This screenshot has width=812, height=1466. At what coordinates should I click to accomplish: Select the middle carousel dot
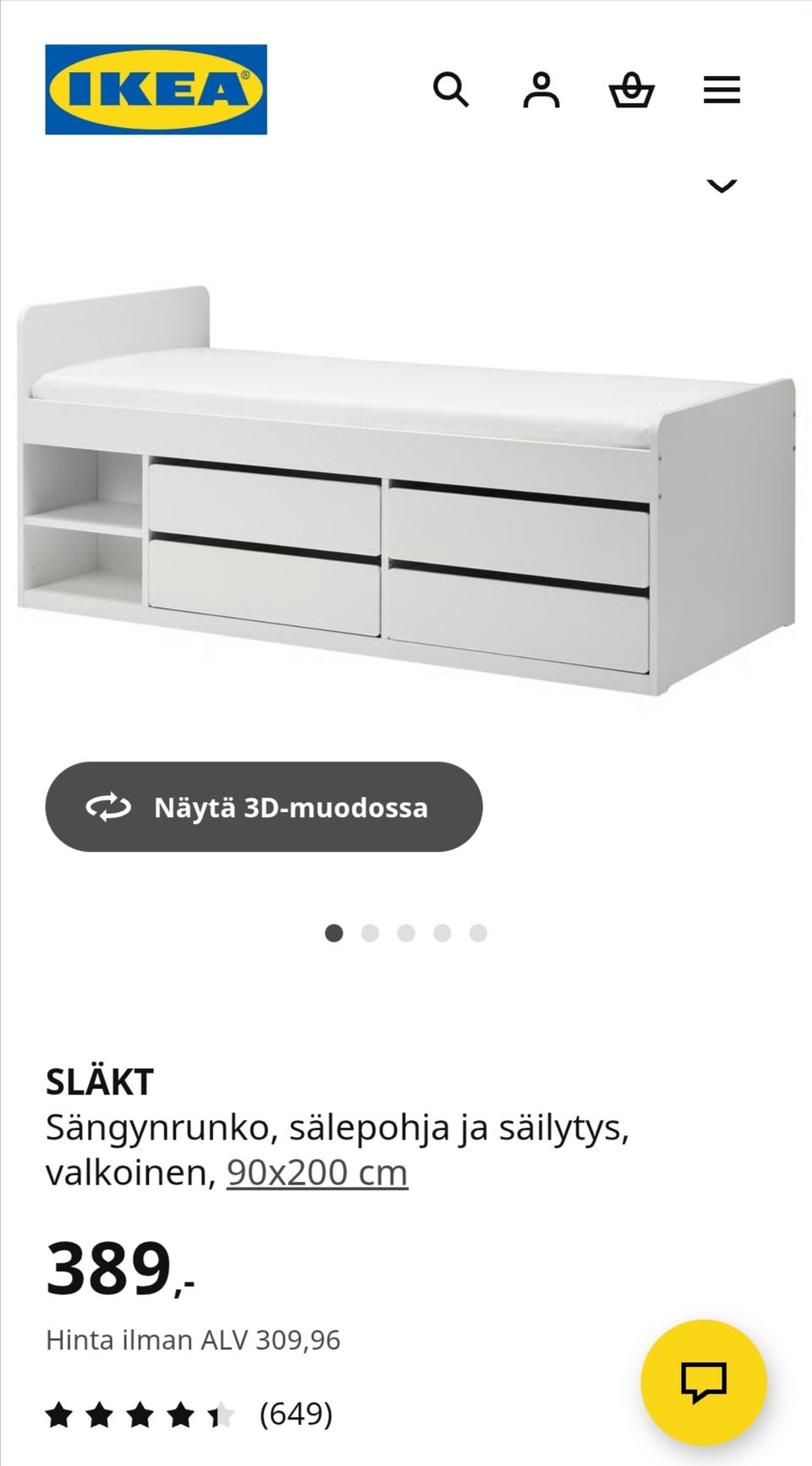[x=406, y=931]
